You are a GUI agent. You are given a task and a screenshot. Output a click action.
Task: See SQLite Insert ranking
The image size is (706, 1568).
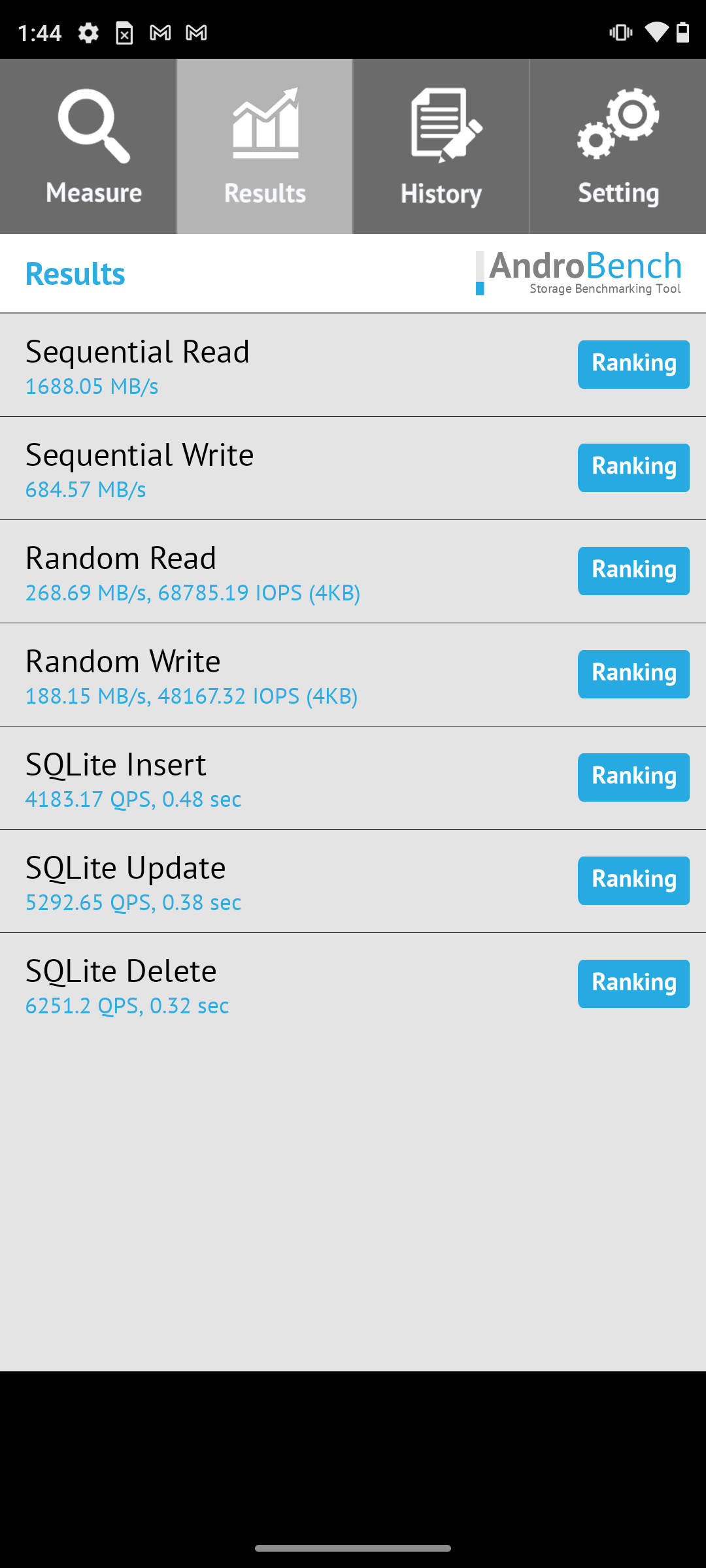tap(633, 777)
